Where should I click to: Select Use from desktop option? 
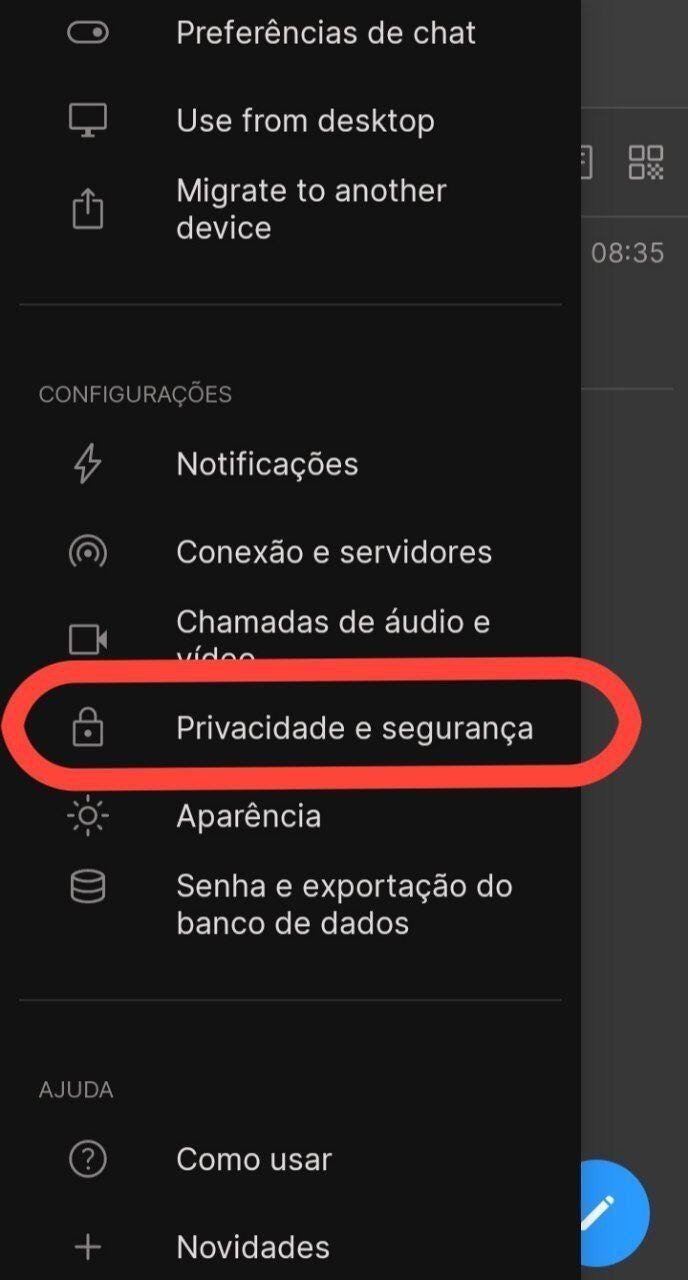coord(305,121)
